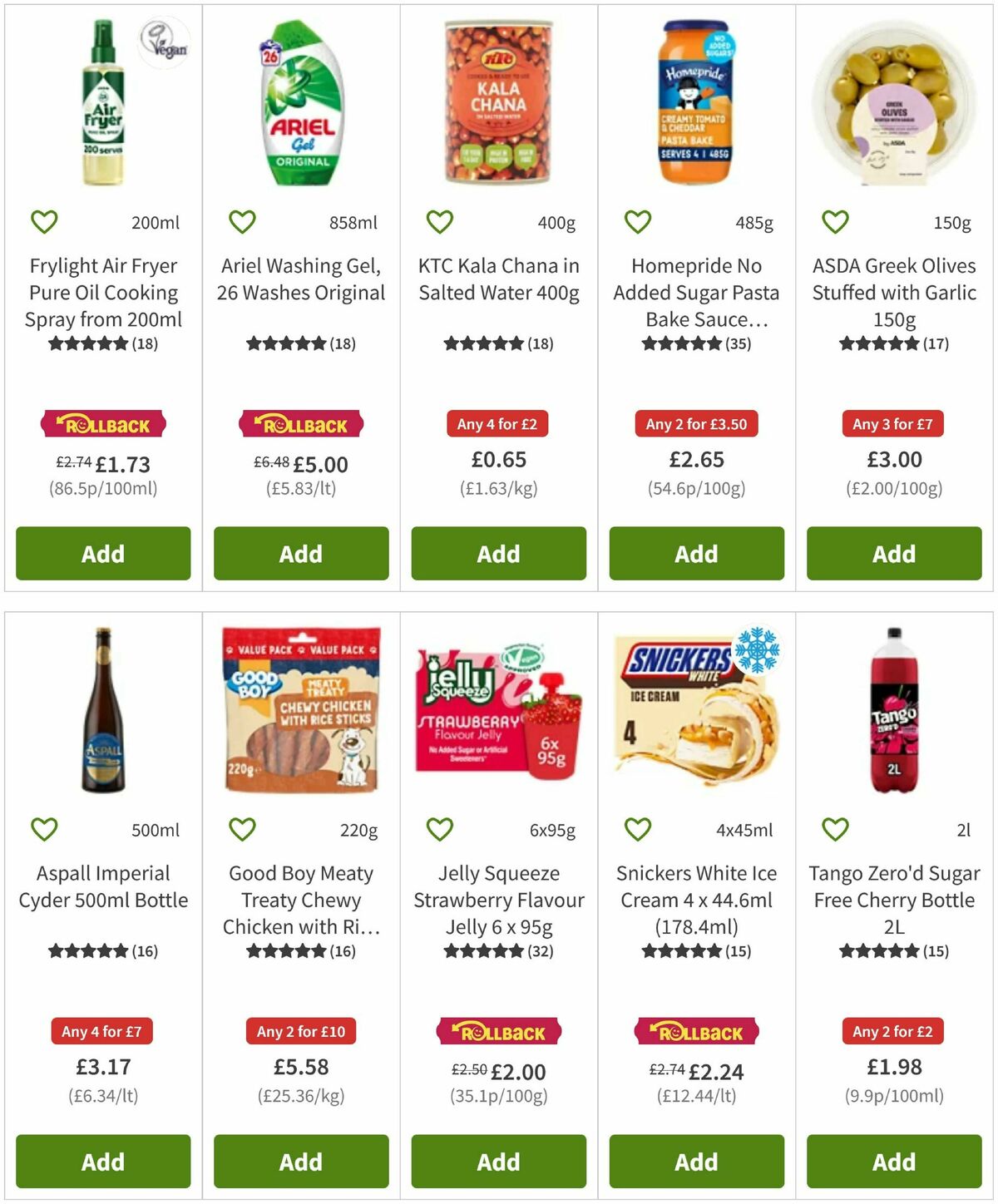
Task: Click the heart icon on Jelly Squeeze jelly
Action: click(439, 829)
